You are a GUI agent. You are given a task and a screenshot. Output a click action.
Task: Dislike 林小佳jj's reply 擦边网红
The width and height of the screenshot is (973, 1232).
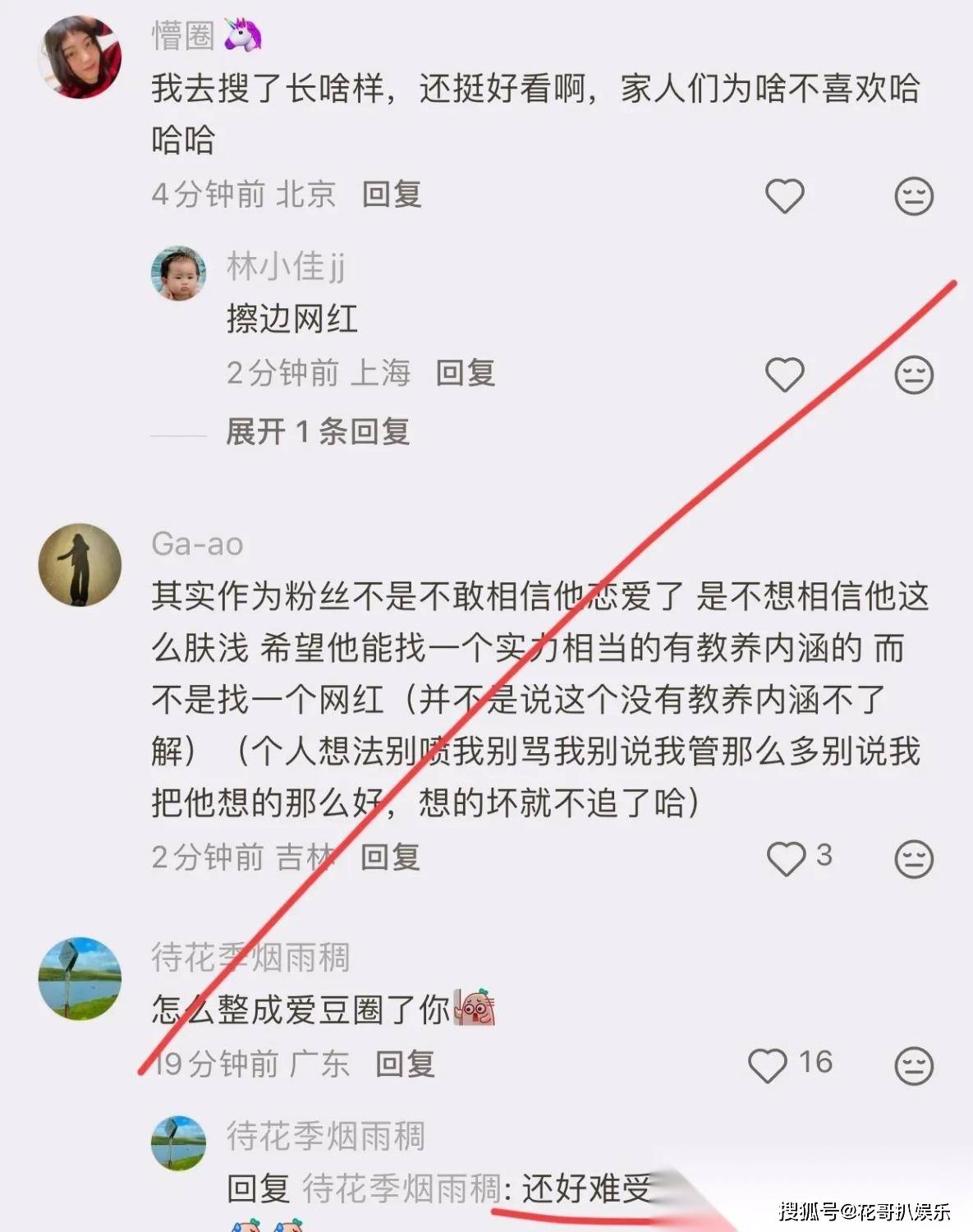pos(913,375)
